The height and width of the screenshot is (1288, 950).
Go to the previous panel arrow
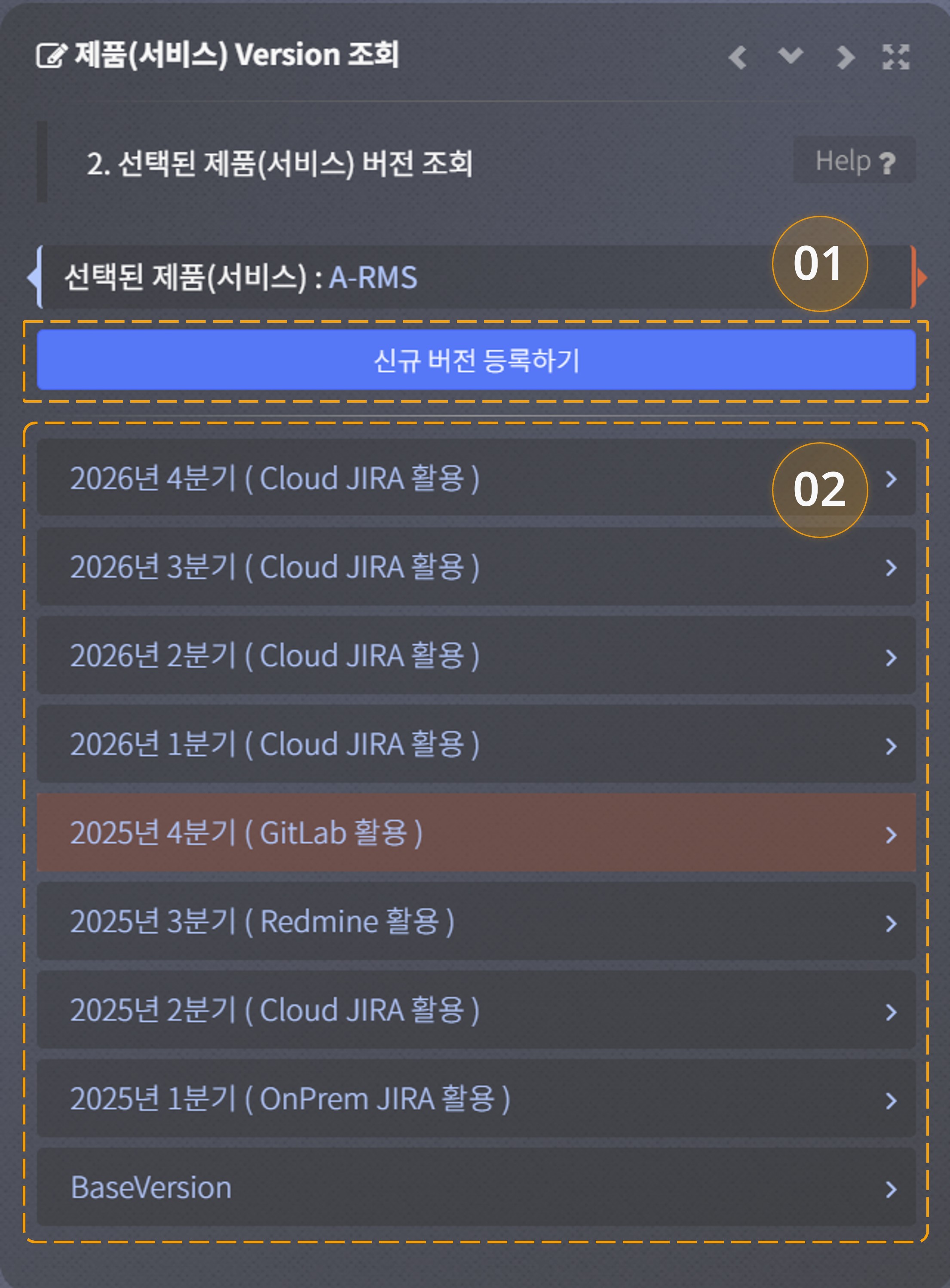pos(737,57)
